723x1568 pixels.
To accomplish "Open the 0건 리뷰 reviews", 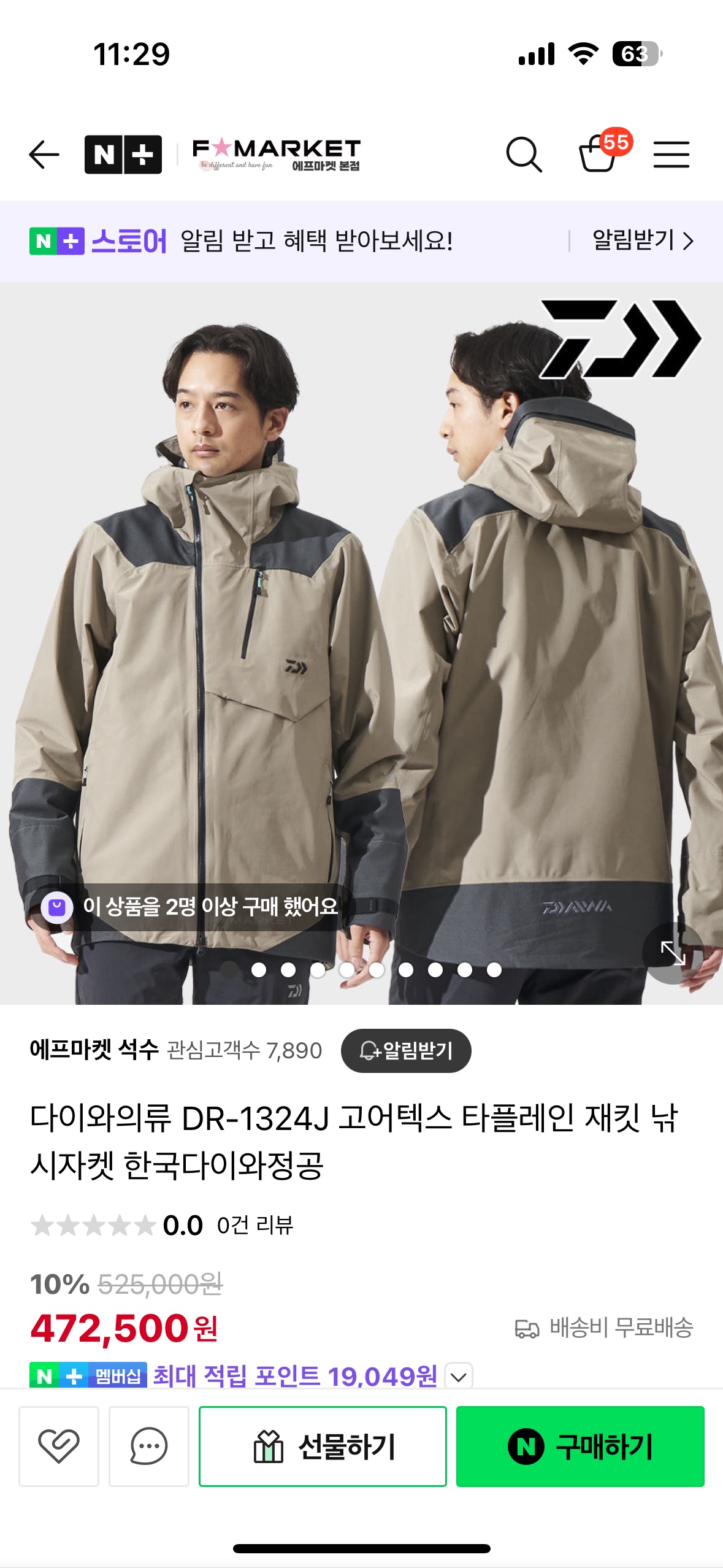I will 255,1225.
